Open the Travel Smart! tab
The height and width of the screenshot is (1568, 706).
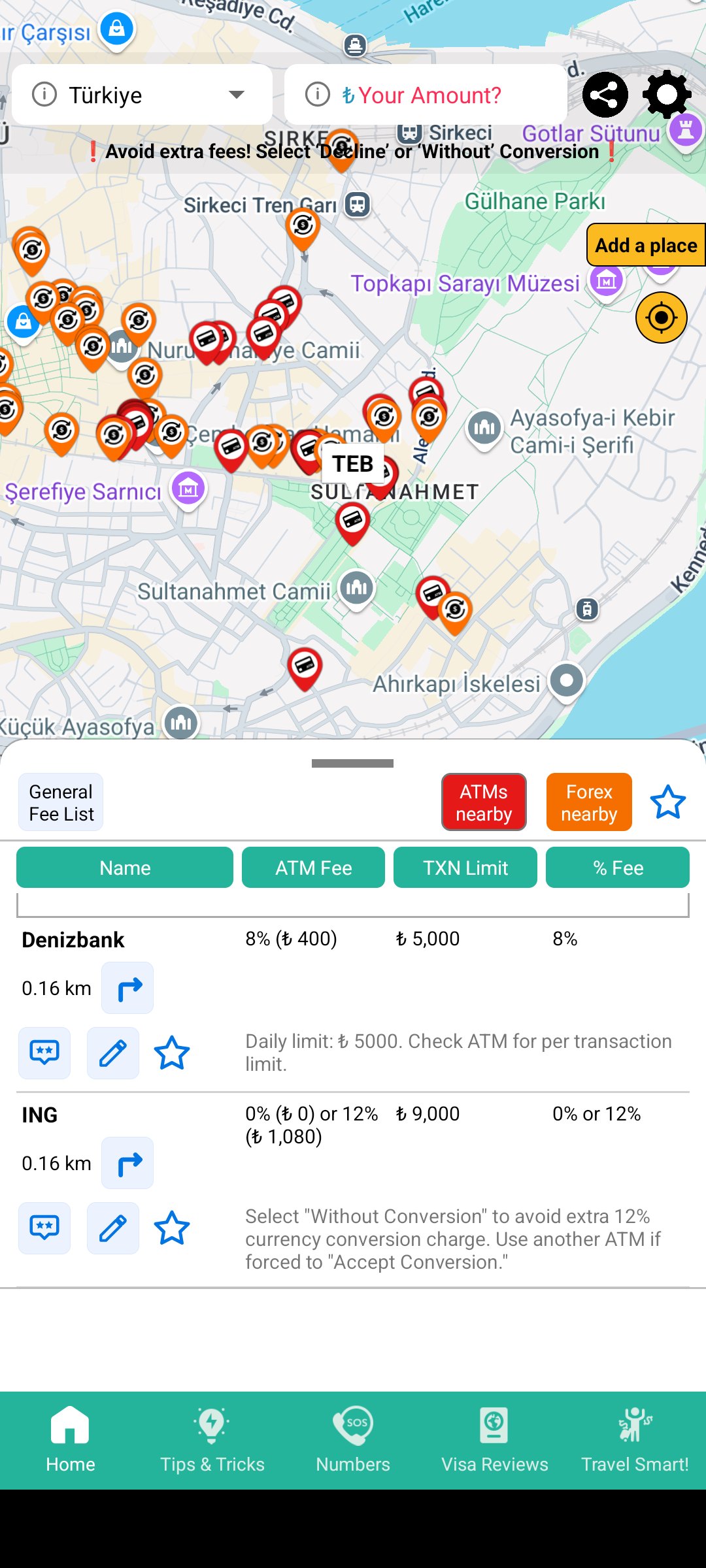click(635, 1441)
